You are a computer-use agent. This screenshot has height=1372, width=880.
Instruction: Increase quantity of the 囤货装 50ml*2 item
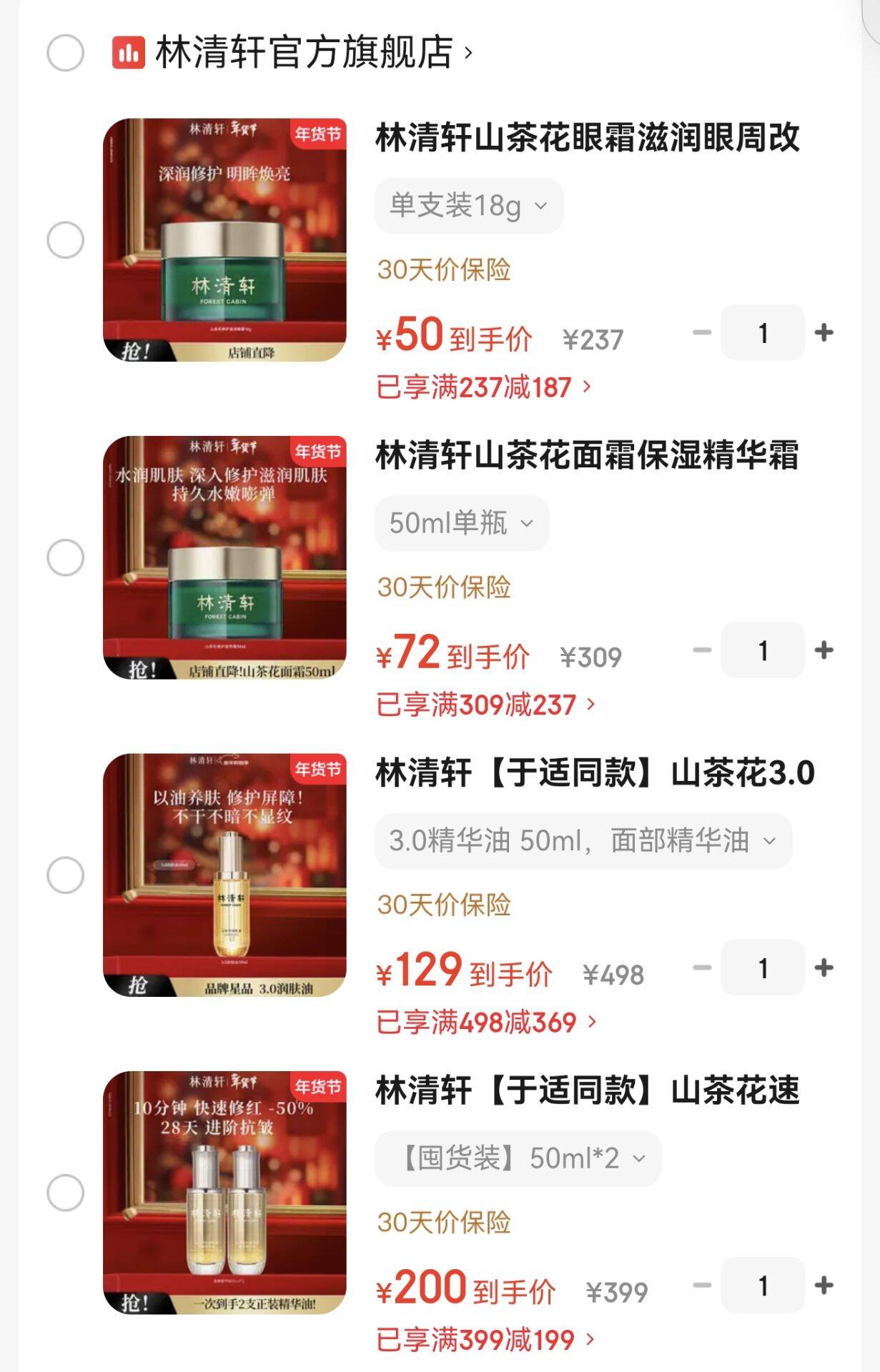click(824, 1286)
